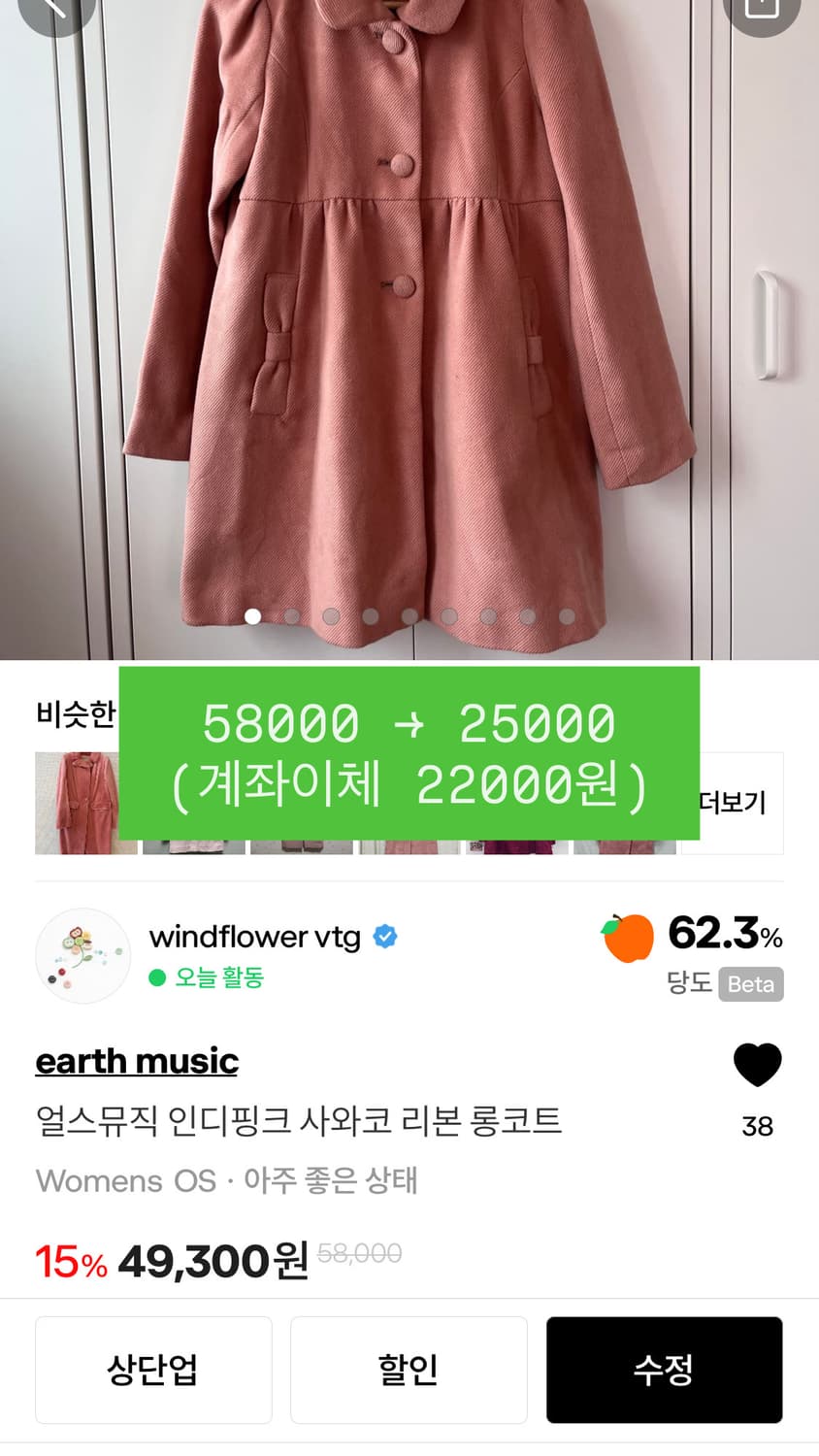Tap the orange peach 당도 rating icon
The height and width of the screenshot is (1456, 819).
coord(629,936)
